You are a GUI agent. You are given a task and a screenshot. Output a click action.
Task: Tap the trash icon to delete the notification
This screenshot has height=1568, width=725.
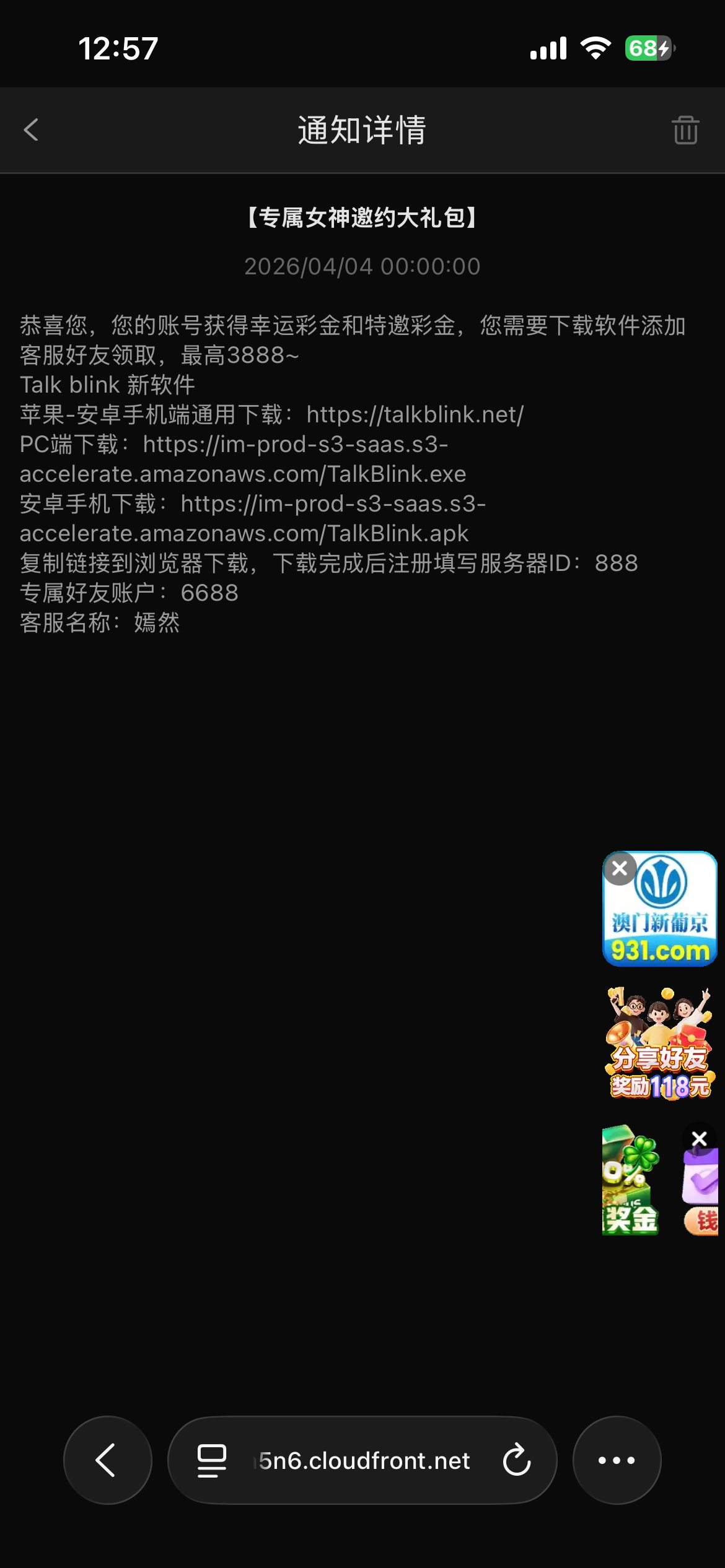(x=685, y=130)
